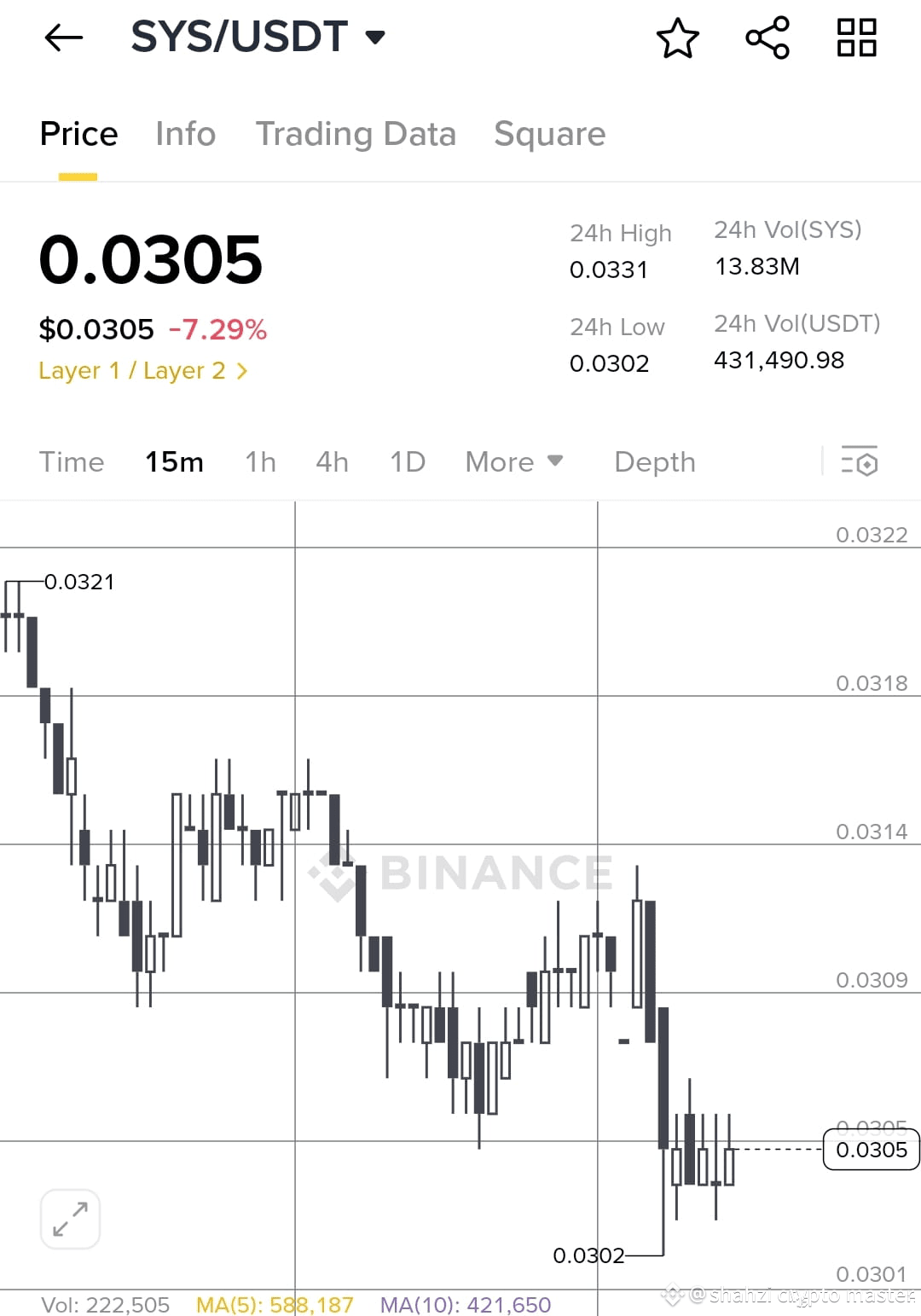Switch to the Square tab

point(549,134)
